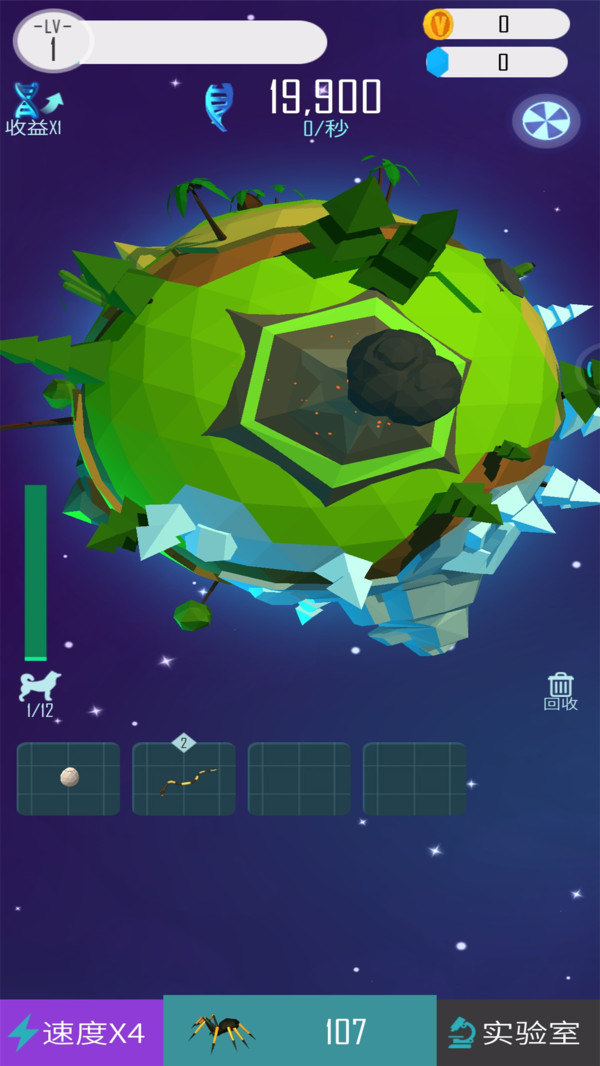Tap the LV 1 level badge
The height and width of the screenshot is (1066, 600).
click(x=52, y=42)
